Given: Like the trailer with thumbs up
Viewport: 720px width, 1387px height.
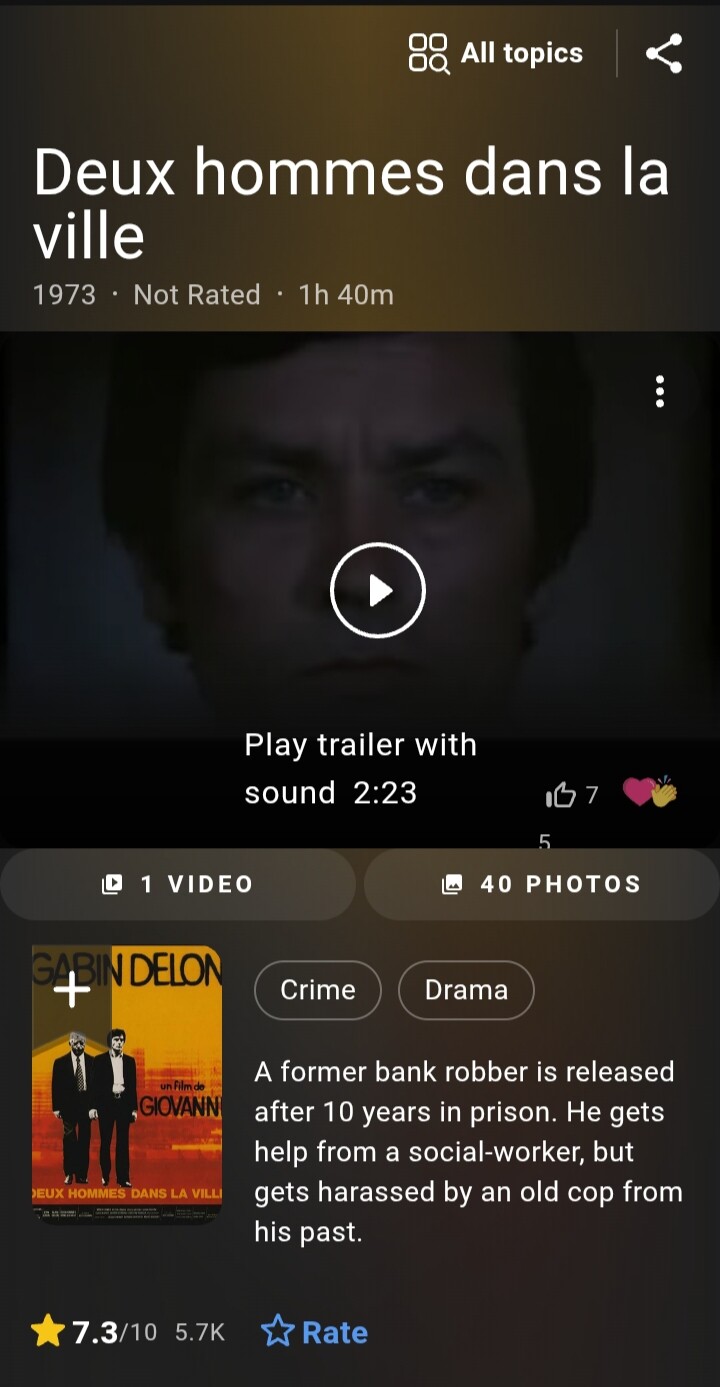Looking at the screenshot, I should (x=571, y=795).
